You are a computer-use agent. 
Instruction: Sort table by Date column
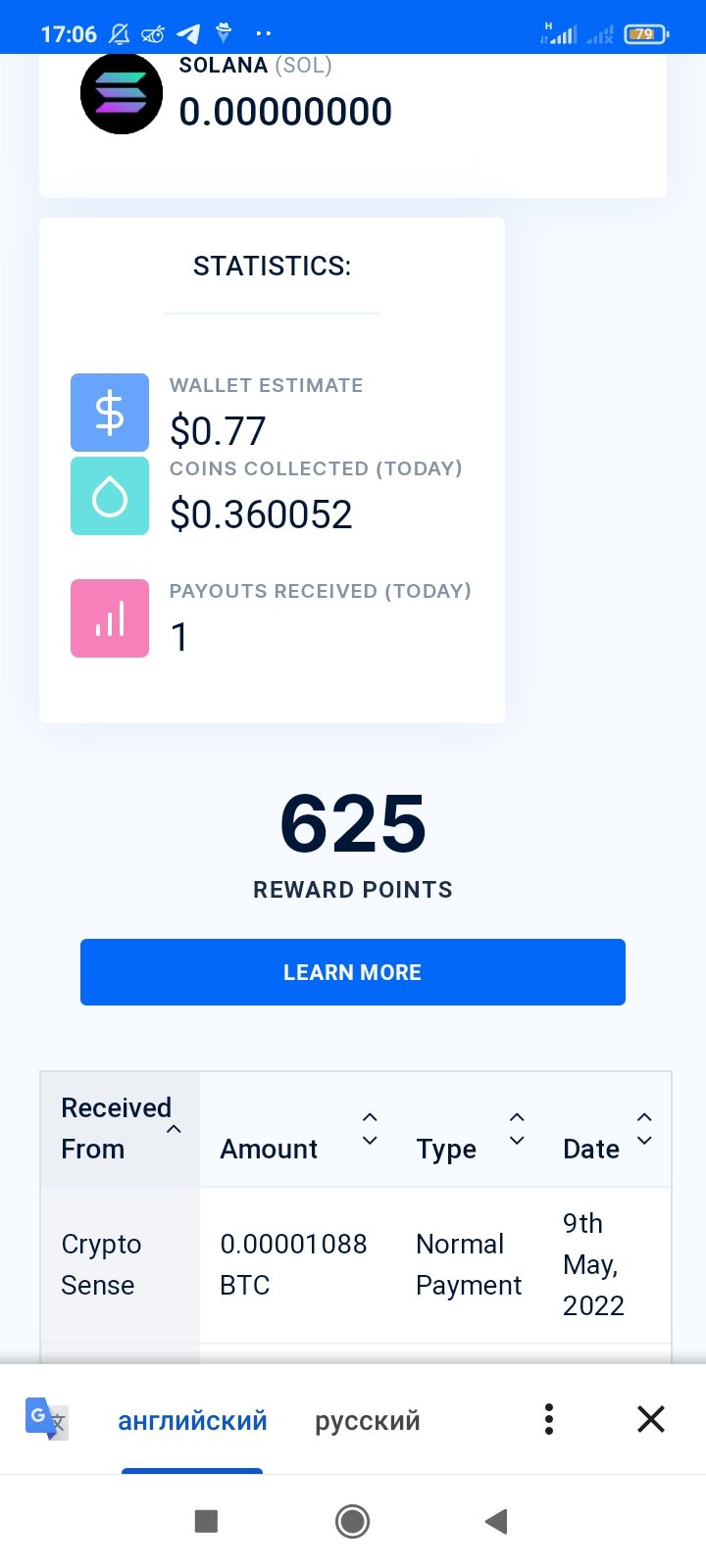(x=607, y=1129)
